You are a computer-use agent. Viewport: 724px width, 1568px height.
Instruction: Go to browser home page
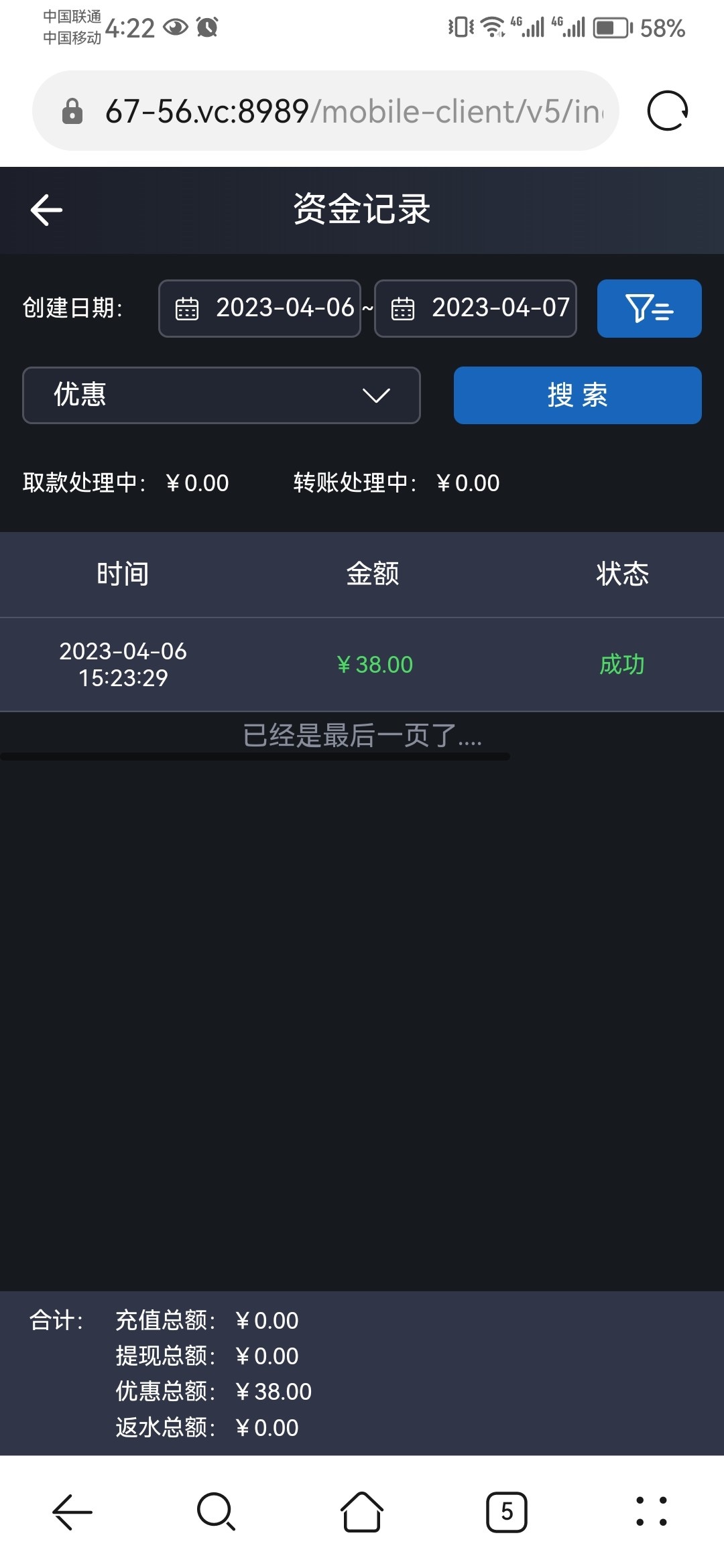point(362,1512)
